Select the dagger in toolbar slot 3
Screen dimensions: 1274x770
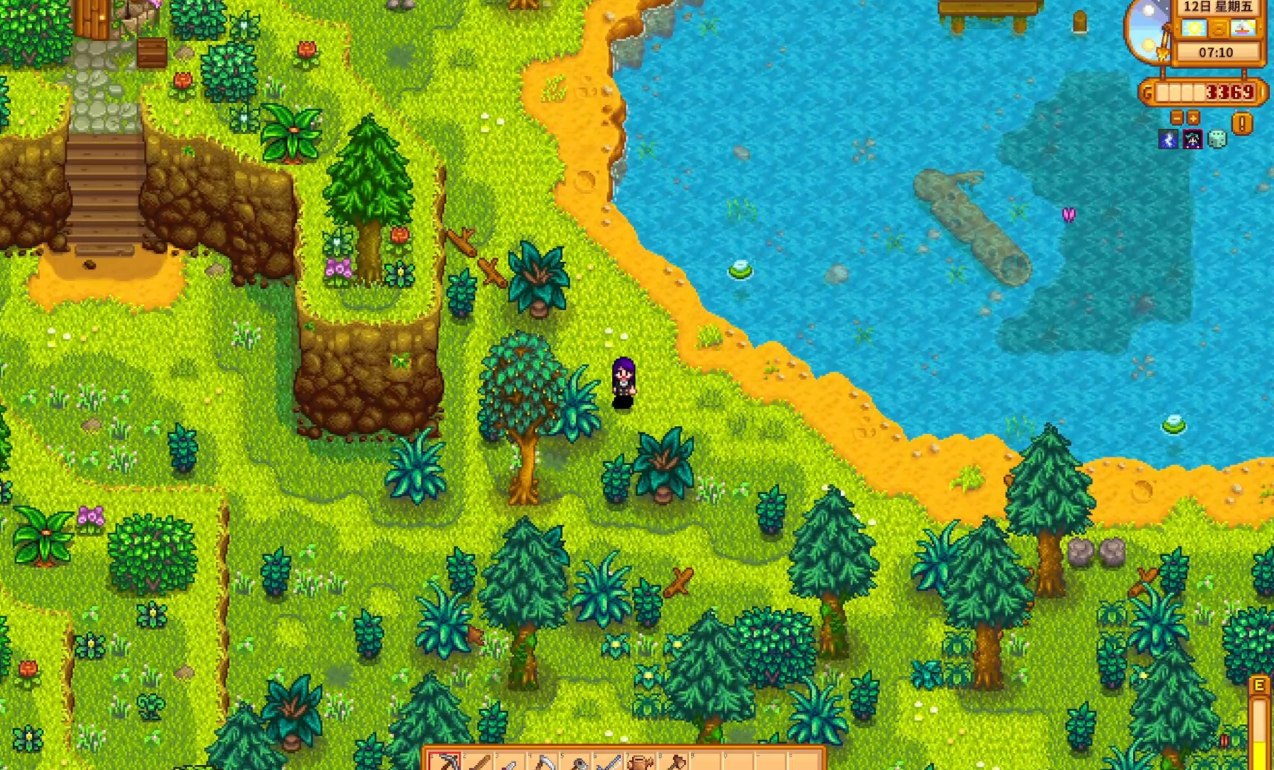point(511,762)
